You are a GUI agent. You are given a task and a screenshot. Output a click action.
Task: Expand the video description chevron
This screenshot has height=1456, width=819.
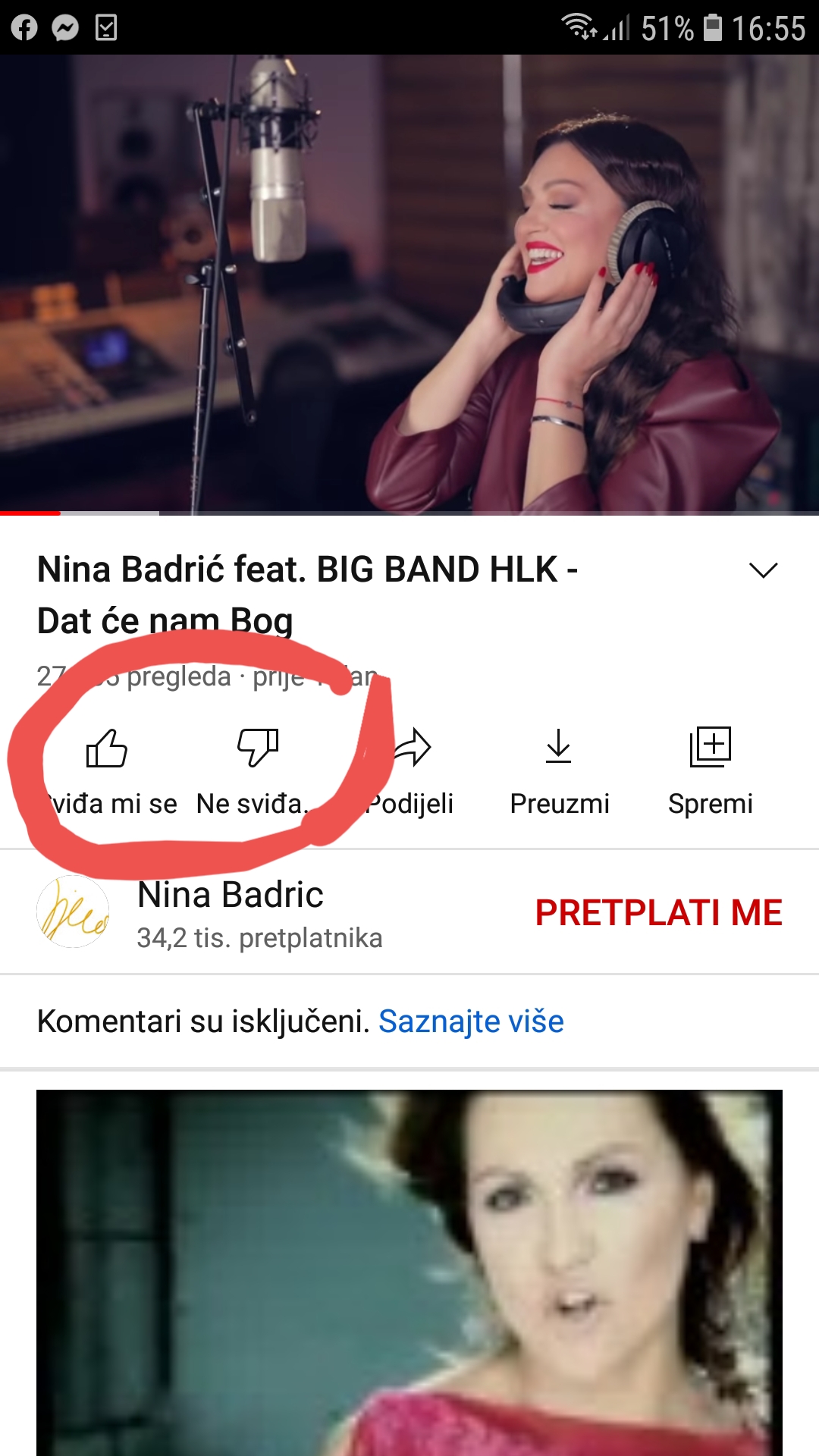(763, 570)
